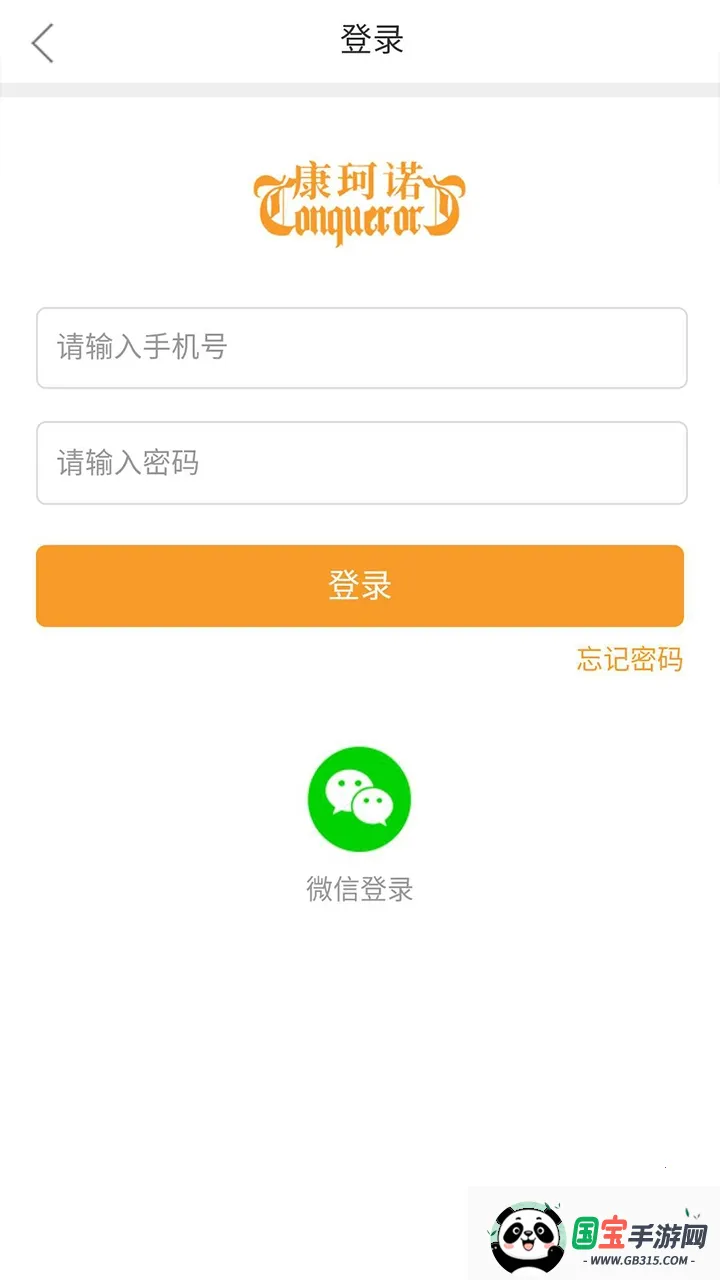Viewport: 720px width, 1280px height.
Task: Tap the speech bubbles inside the WeChat icon
Action: point(360,797)
